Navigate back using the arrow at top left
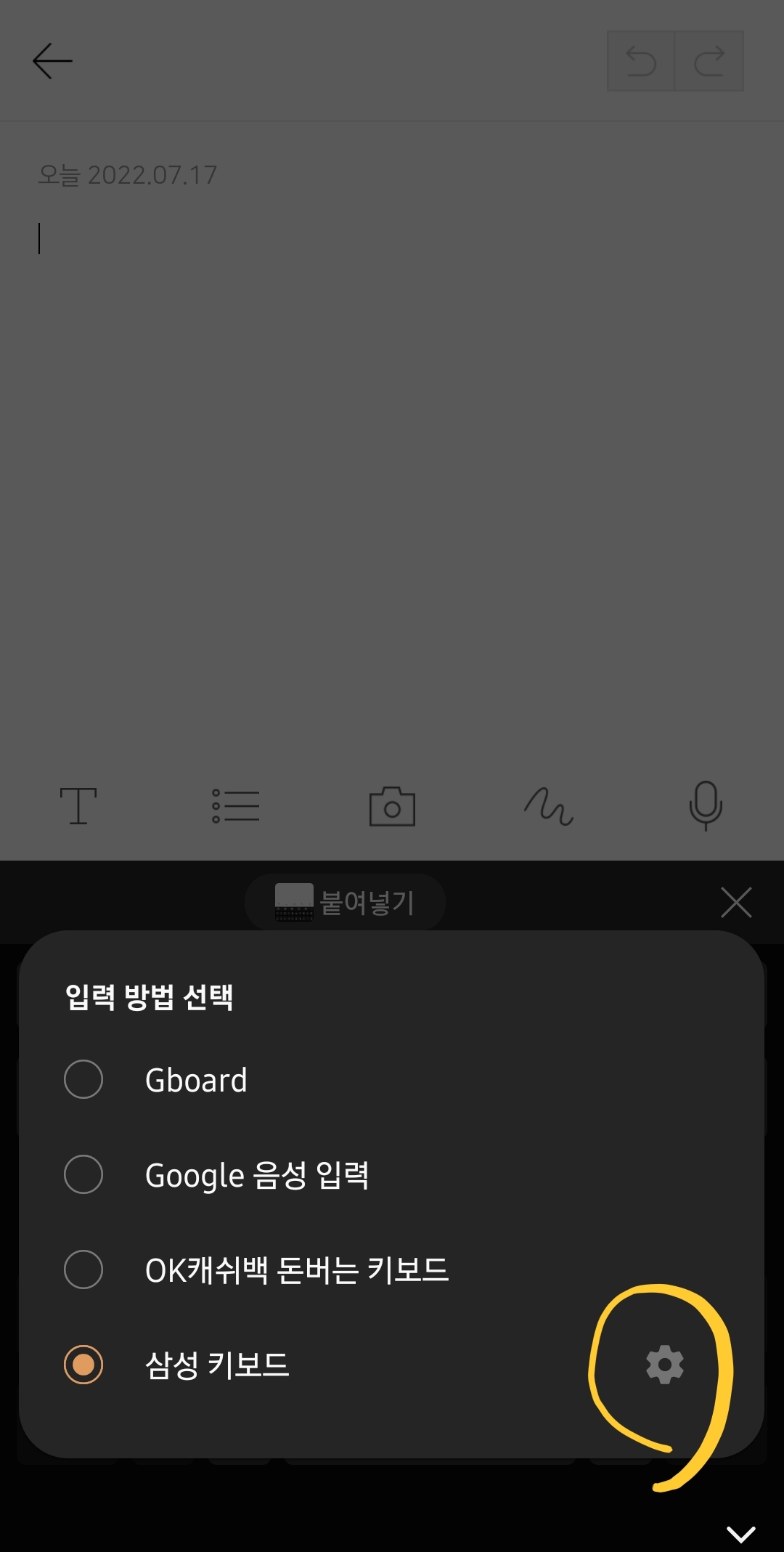784x1552 pixels. (x=51, y=60)
